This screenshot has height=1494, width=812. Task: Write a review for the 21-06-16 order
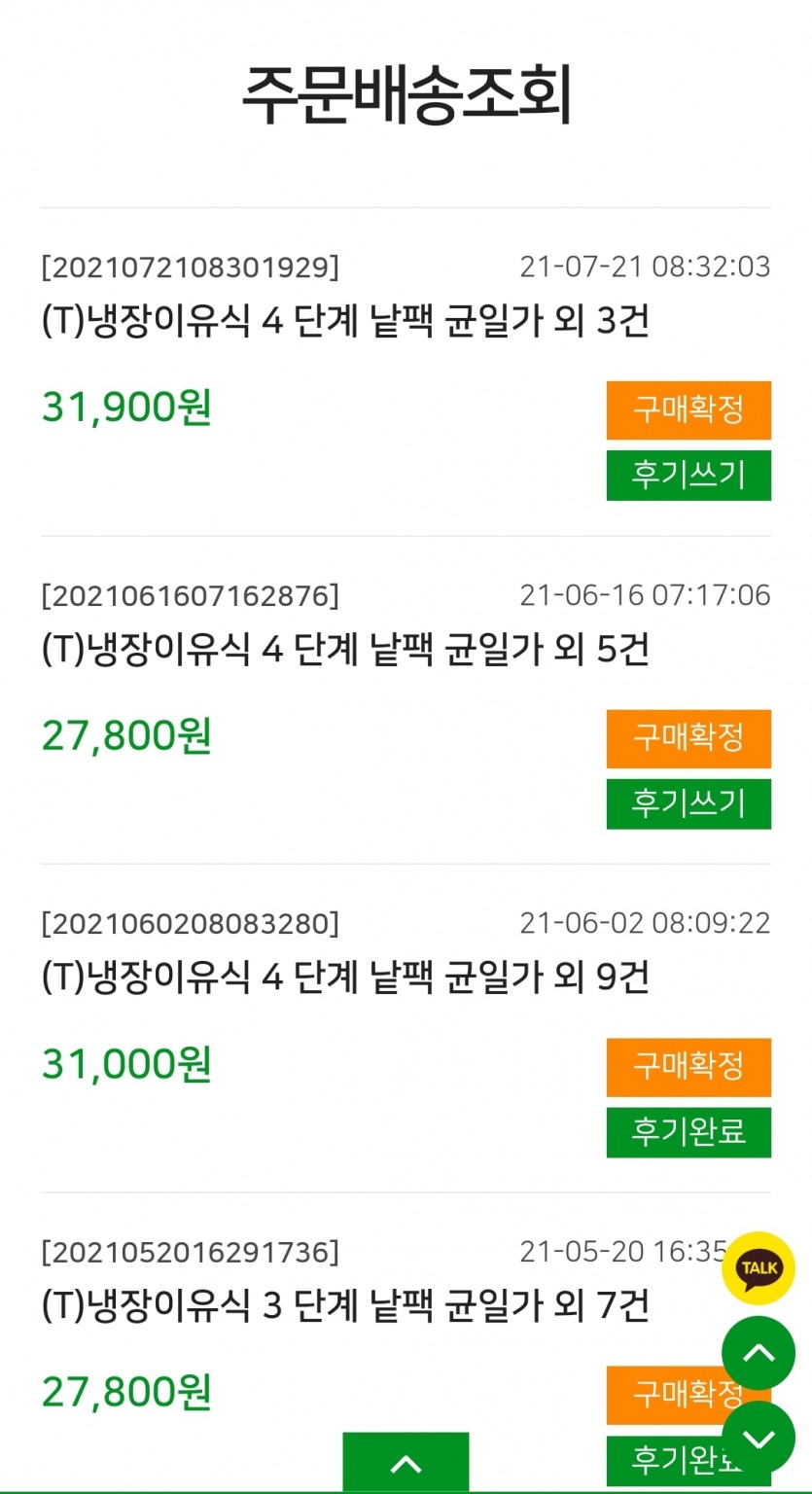(x=688, y=804)
